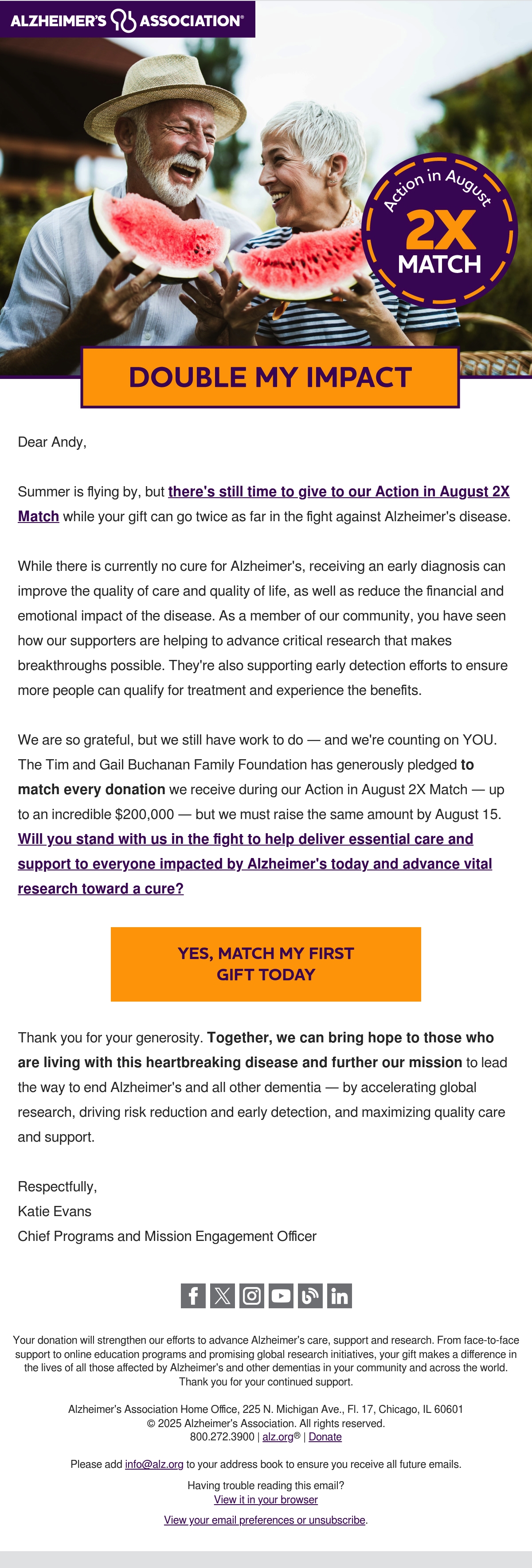Screen dimensions: 532x1568
Task: Open the Facebook icon
Action: pos(193,1295)
